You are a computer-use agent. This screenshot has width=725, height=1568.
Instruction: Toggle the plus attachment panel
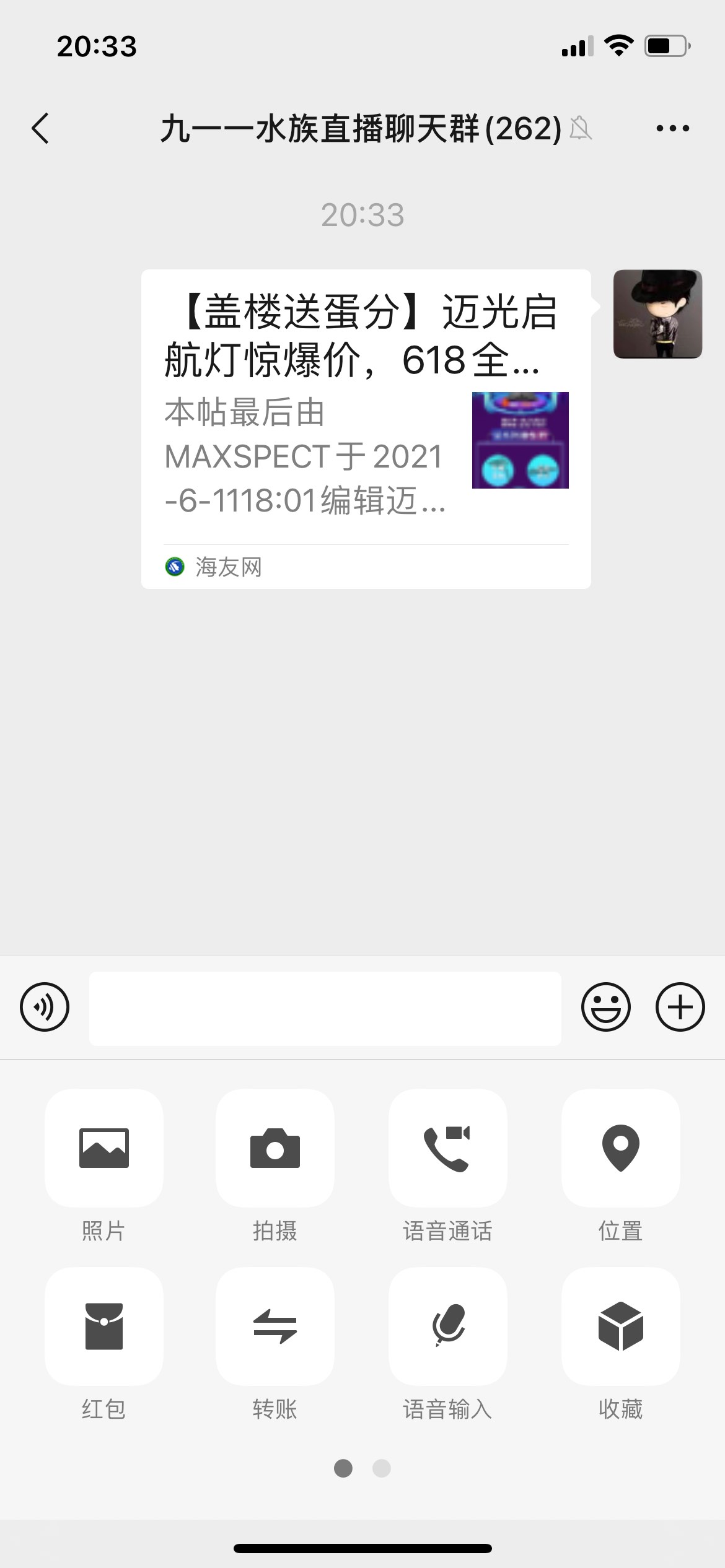[680, 1007]
